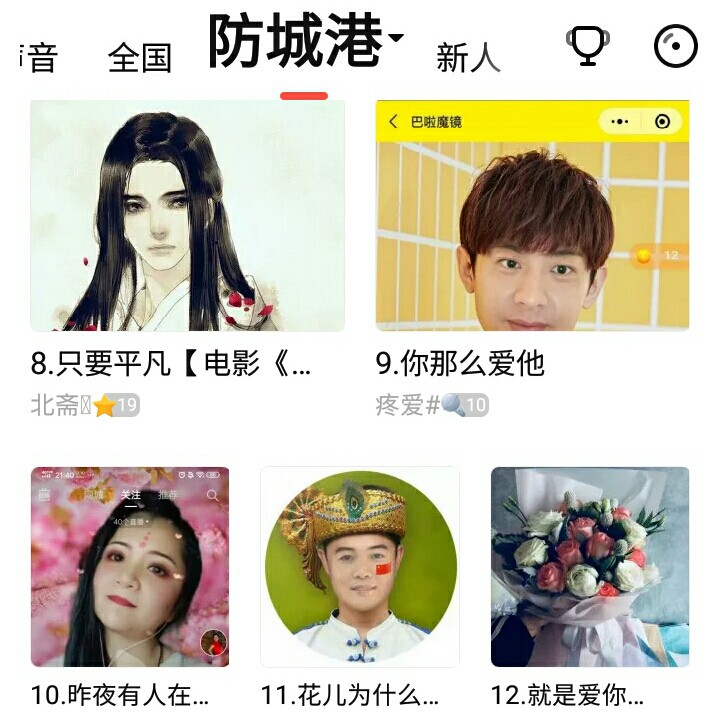Viewport: 720px width, 720px height.
Task: Open entry 11 花儿为什么 thumbnail
Action: click(360, 567)
